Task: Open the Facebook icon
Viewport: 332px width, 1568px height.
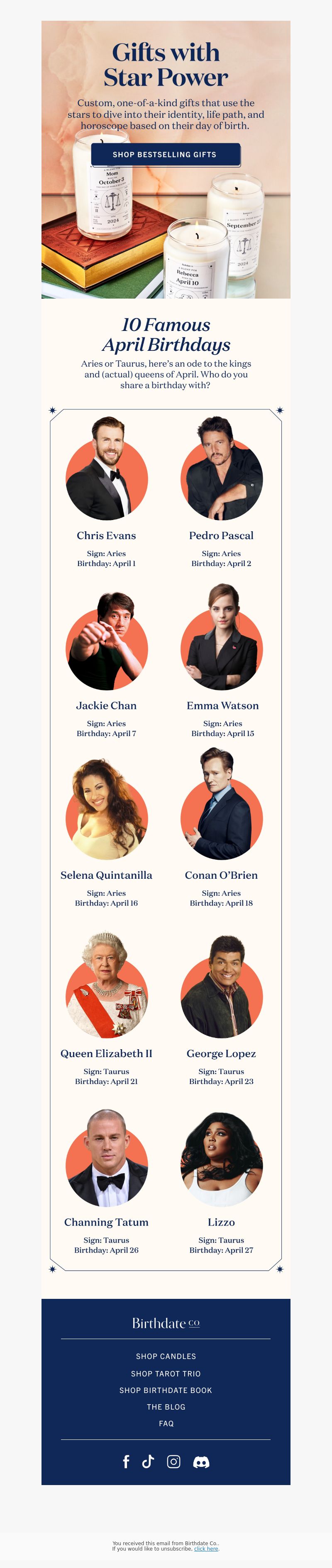Action: point(126,1461)
